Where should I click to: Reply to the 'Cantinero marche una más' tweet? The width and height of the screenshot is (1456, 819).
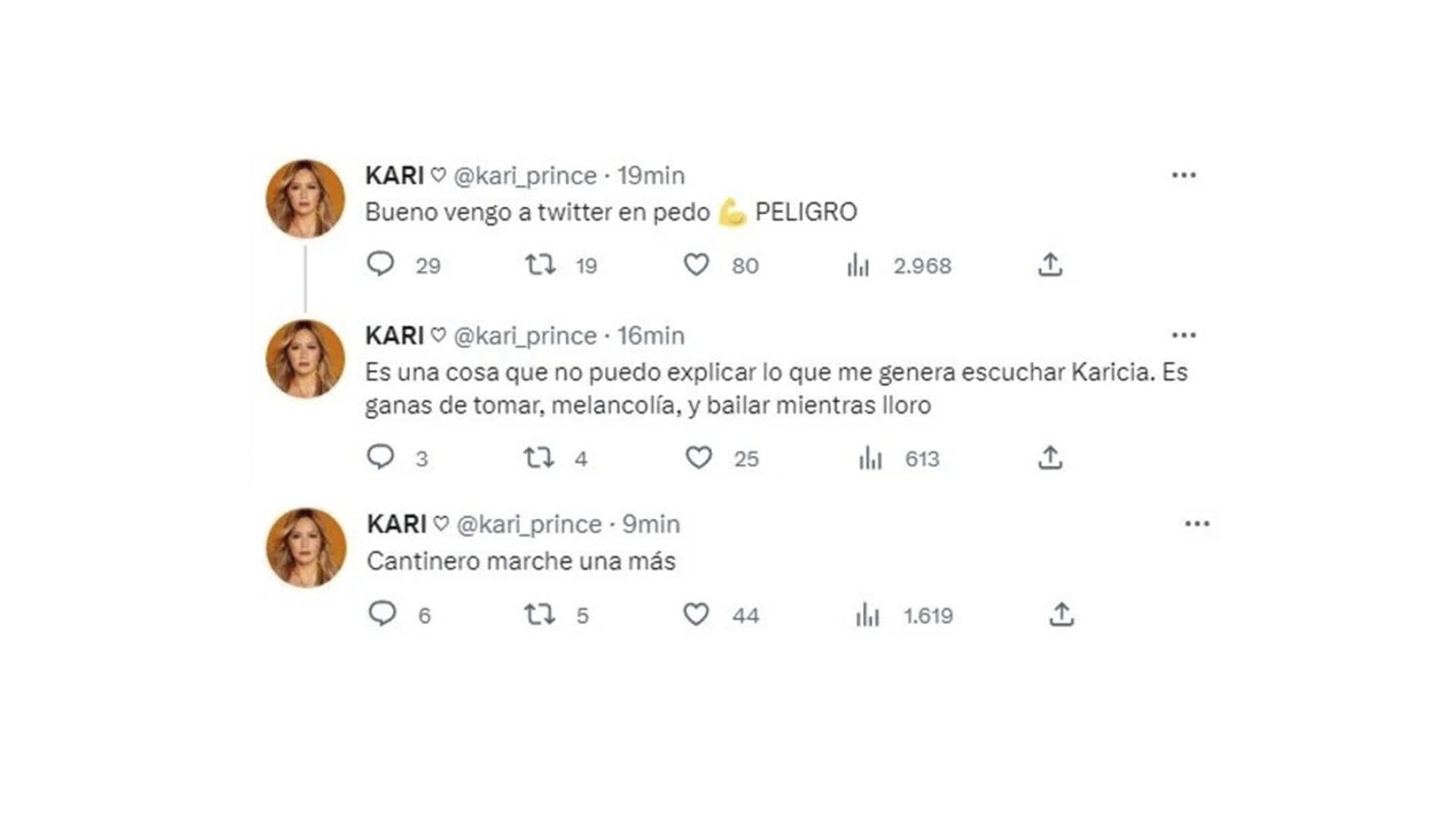[382, 613]
